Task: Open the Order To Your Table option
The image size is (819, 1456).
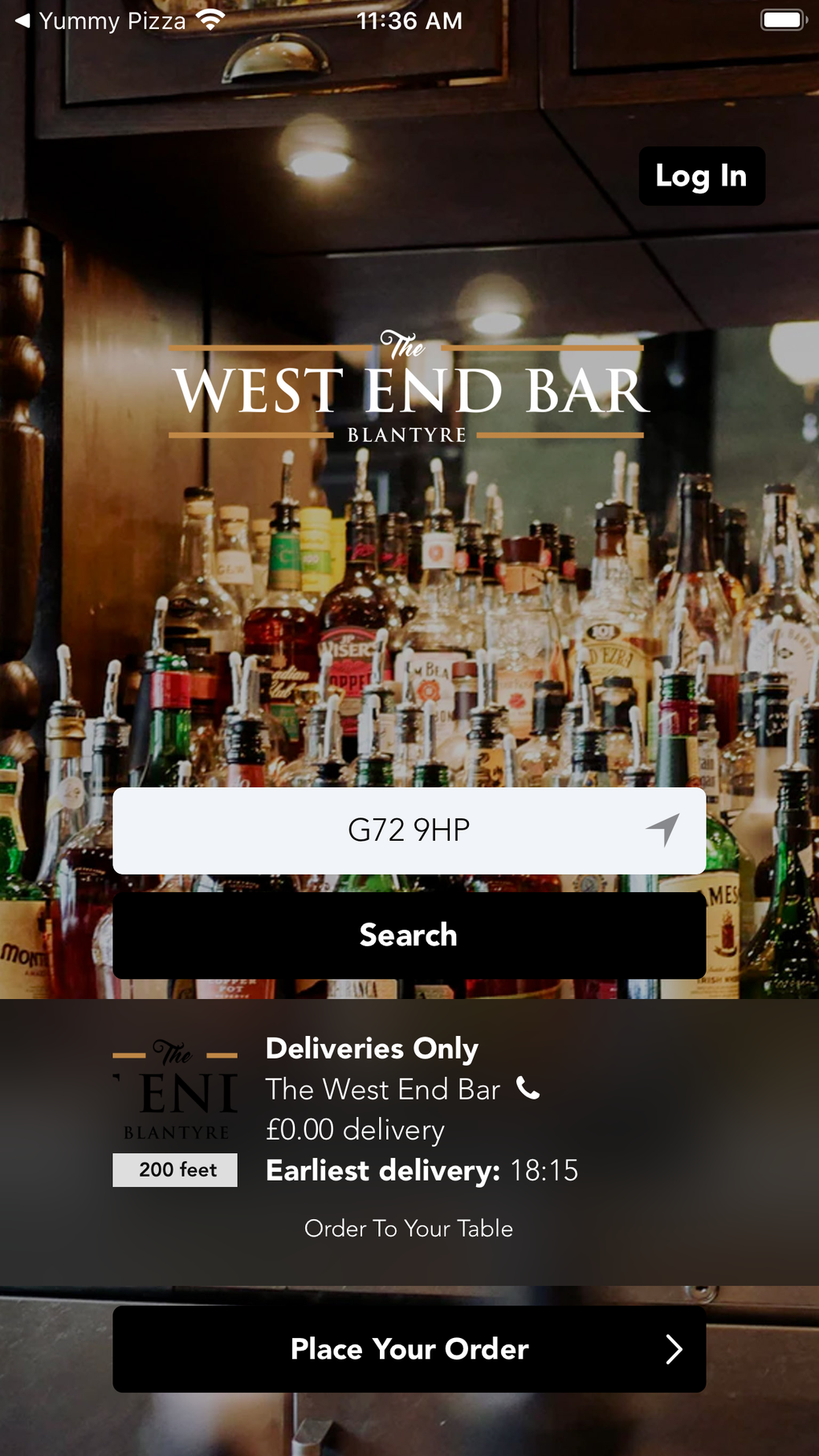Action: [408, 1228]
